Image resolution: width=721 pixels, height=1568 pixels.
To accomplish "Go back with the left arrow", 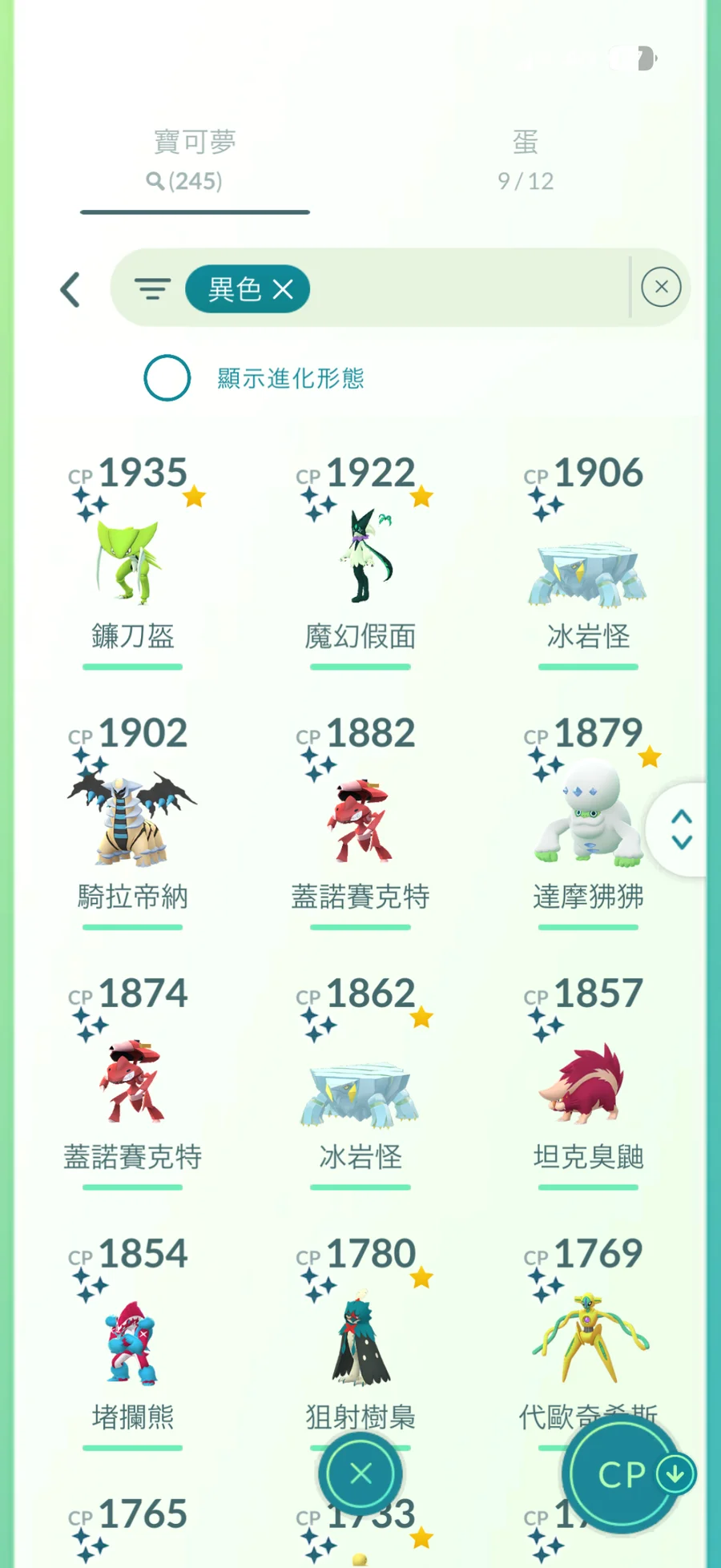I will coord(70,289).
